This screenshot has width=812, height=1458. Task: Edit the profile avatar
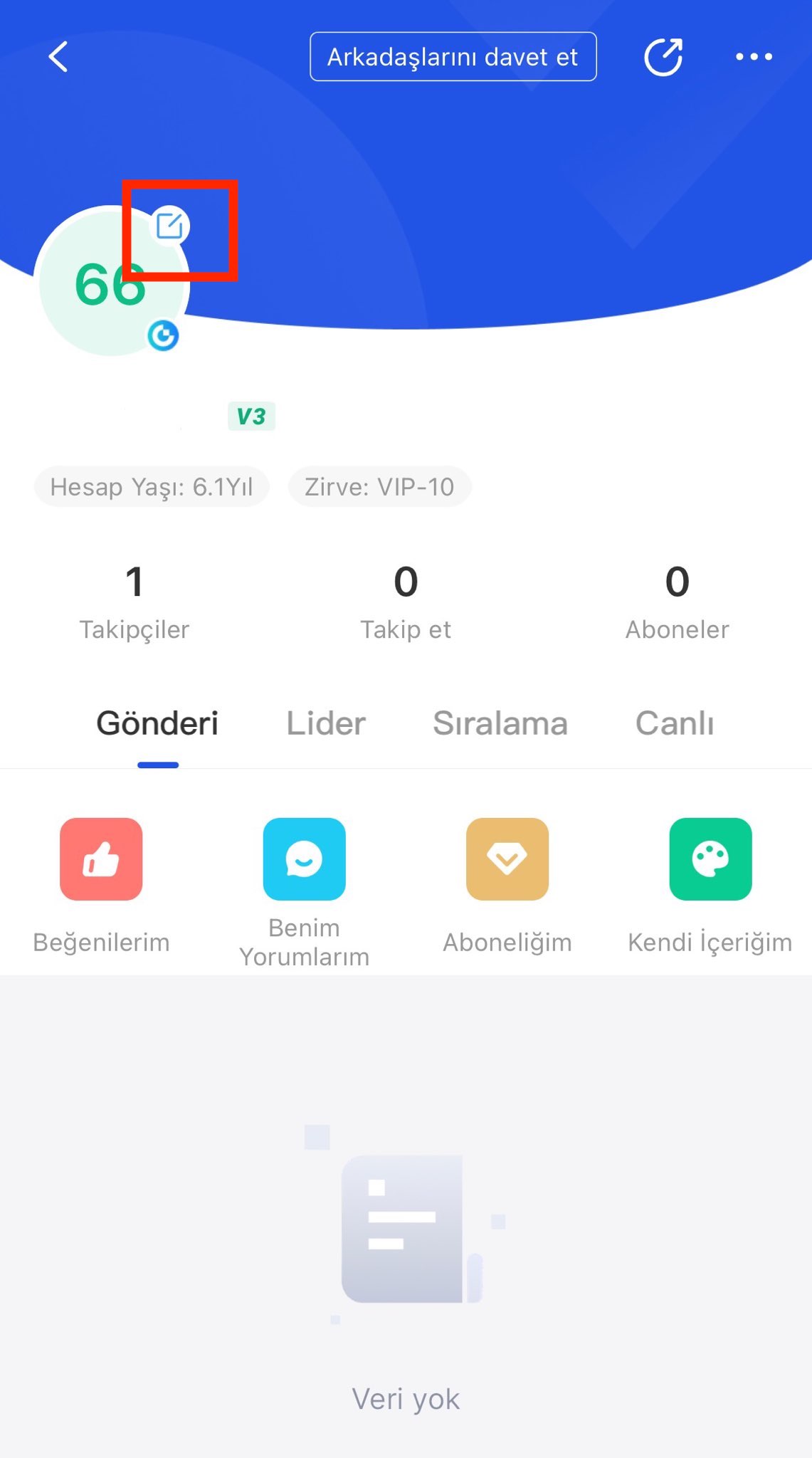169,226
